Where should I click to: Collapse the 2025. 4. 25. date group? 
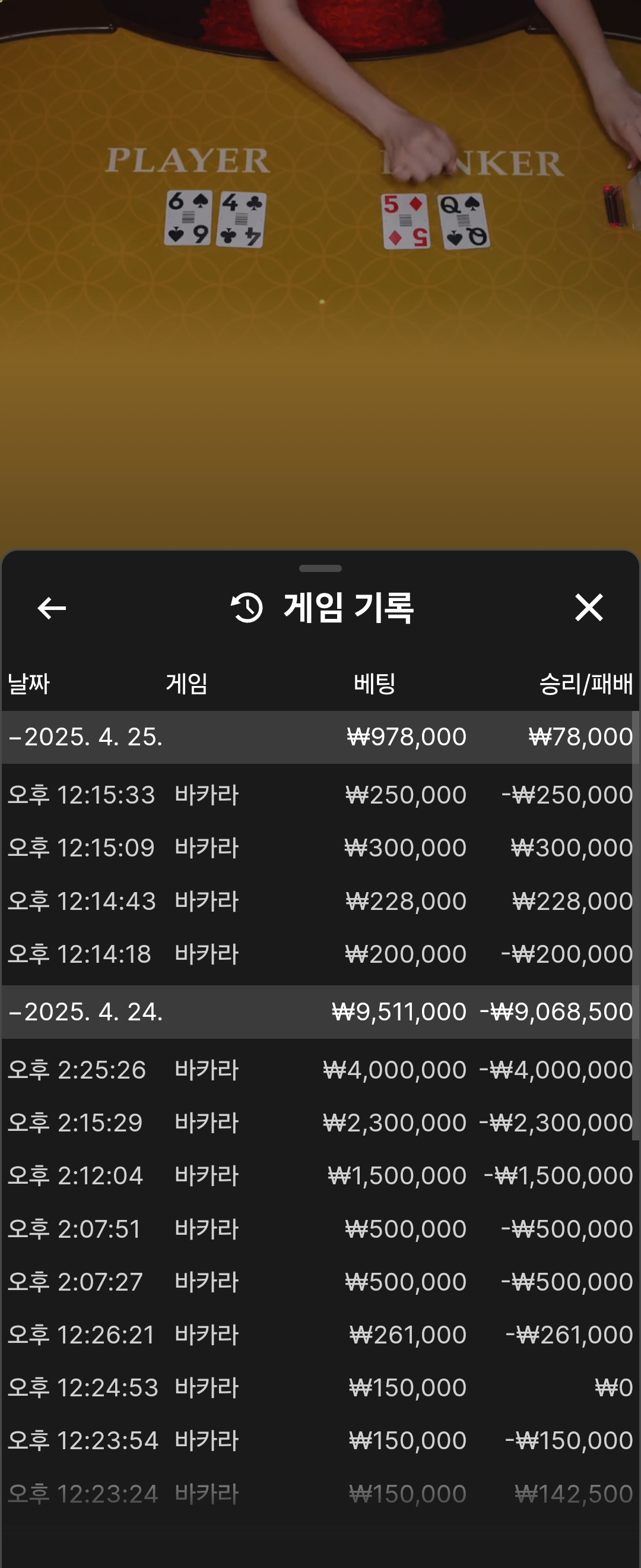pos(85,737)
